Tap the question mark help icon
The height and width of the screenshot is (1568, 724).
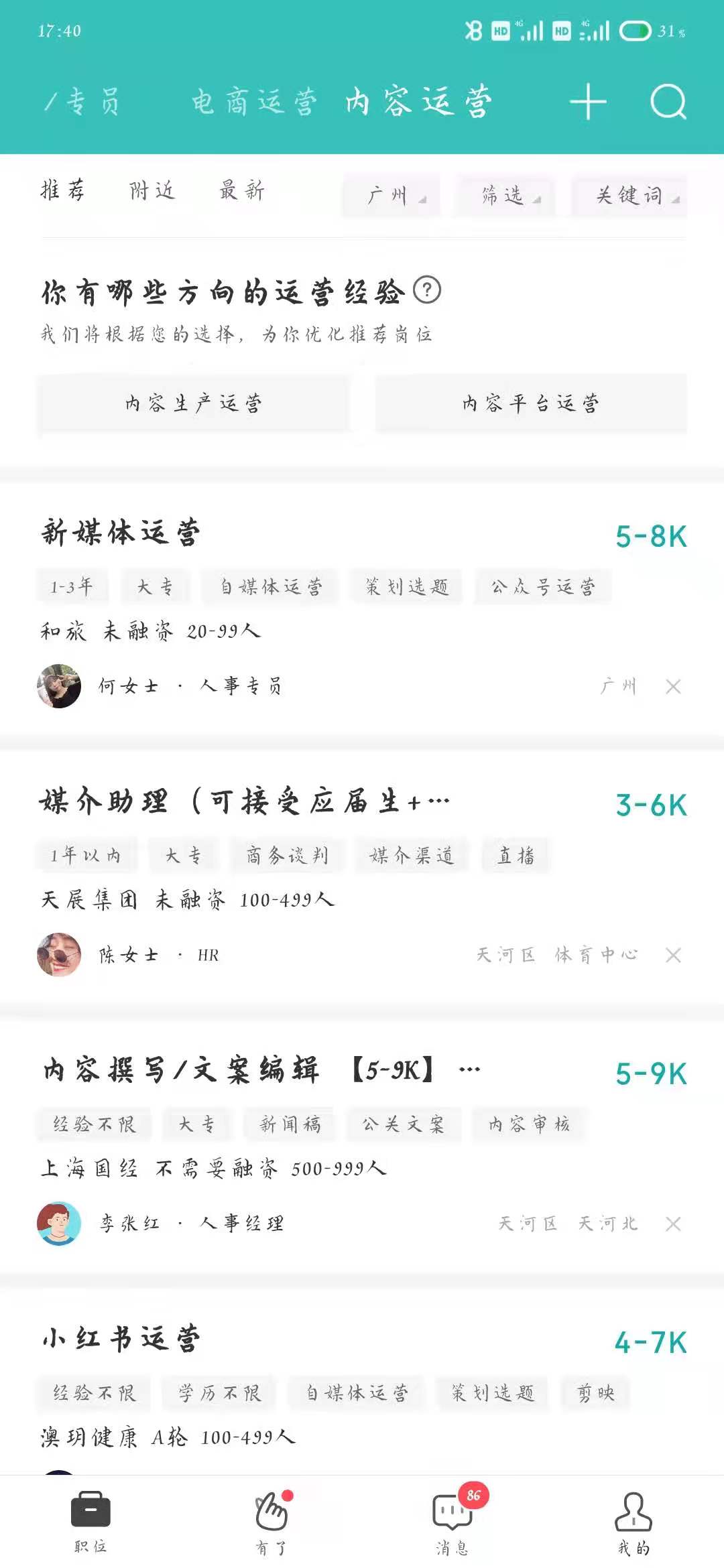[x=427, y=289]
